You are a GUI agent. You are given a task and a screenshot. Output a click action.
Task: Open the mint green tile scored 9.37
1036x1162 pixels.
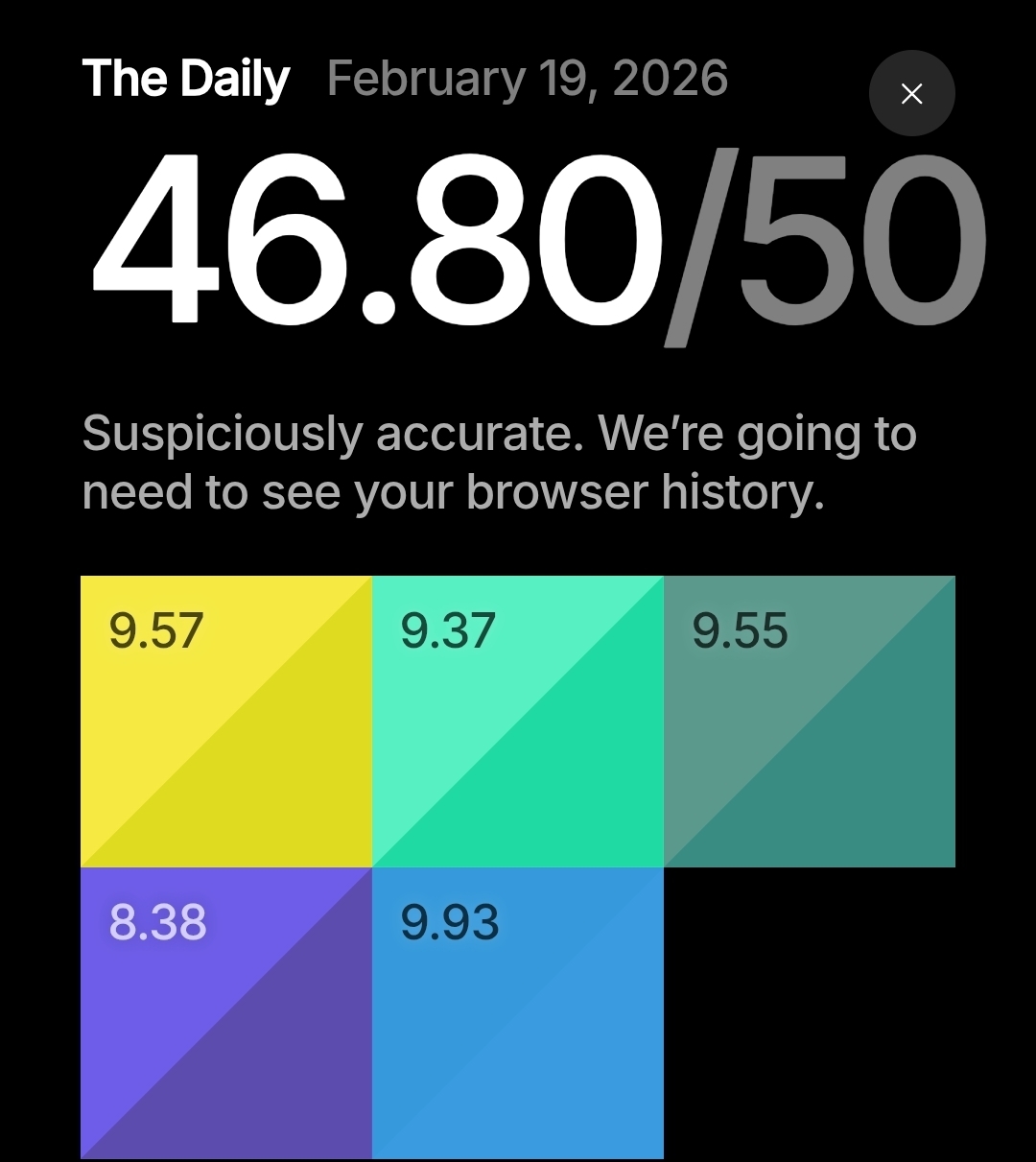click(517, 721)
